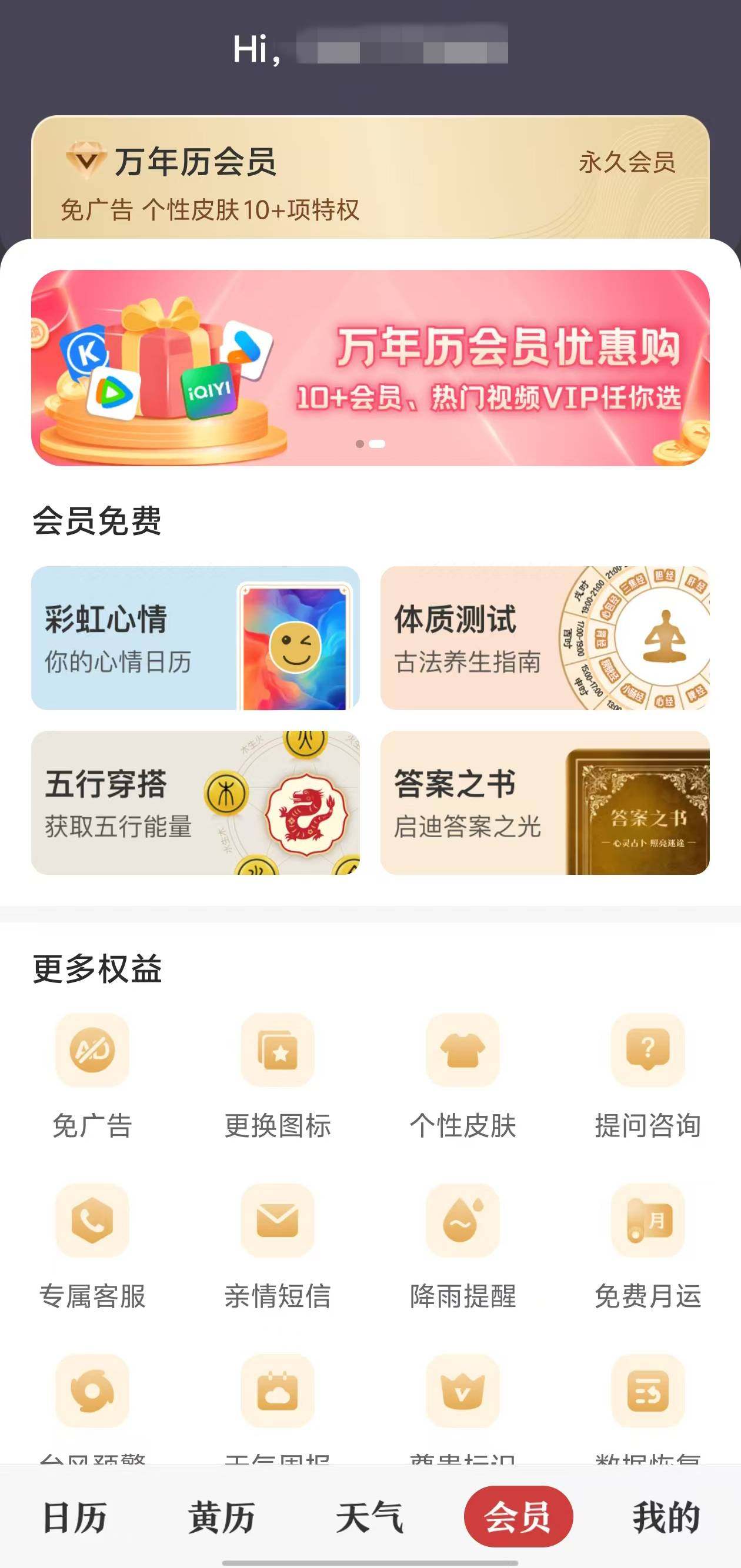Select the 免广告 benefit

pyautogui.click(x=92, y=1075)
